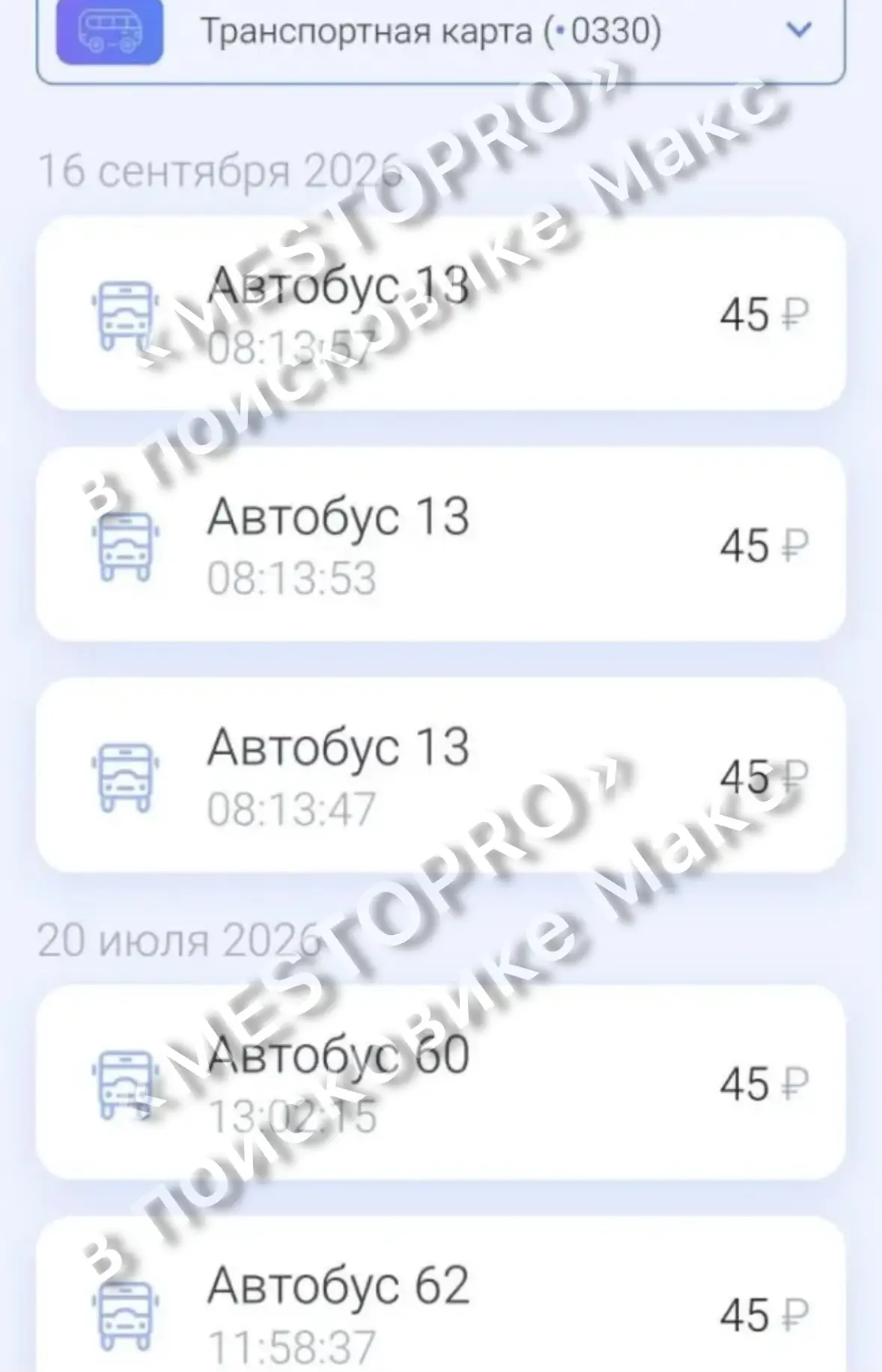
Task: Expand the Транспортная карта 0330 dropdown
Action: pyautogui.click(x=440, y=34)
